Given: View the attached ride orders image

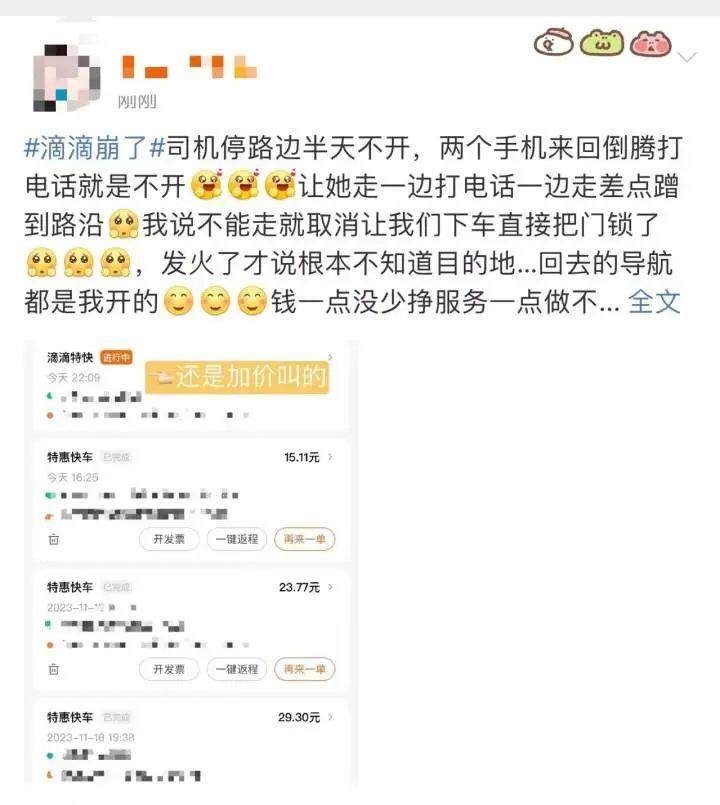Looking at the screenshot, I should click(190, 560).
